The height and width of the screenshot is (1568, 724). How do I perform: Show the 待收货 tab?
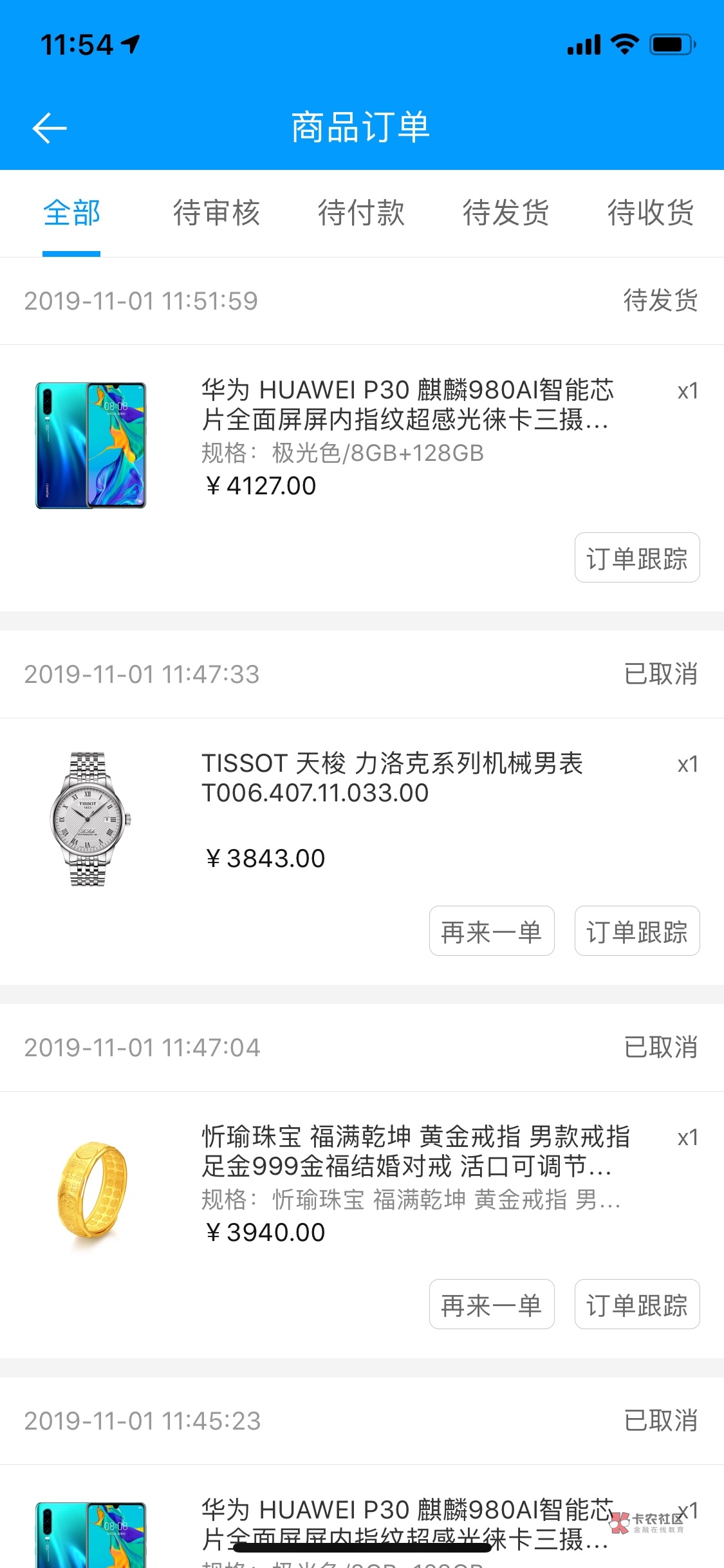651,213
